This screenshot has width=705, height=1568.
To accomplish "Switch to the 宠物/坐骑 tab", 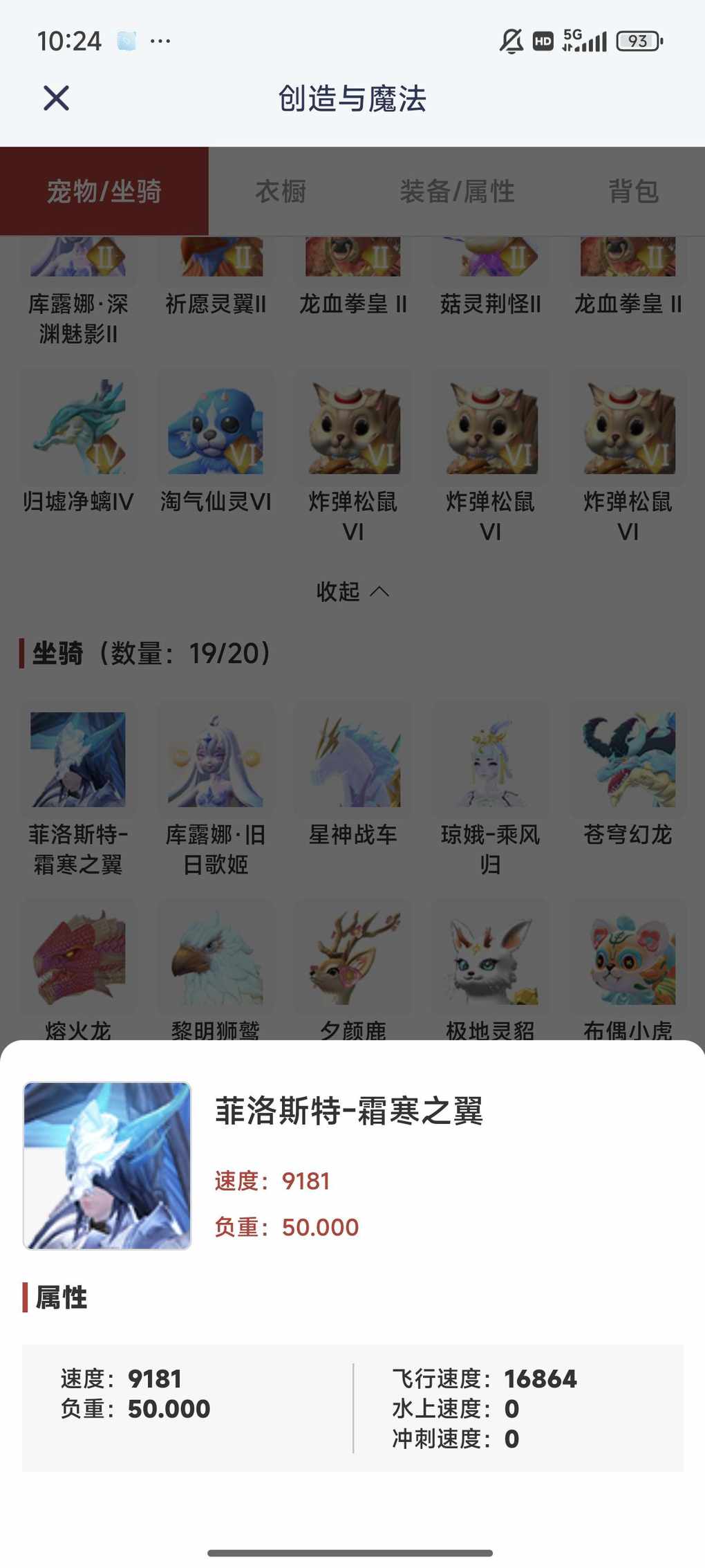I will click(104, 191).
